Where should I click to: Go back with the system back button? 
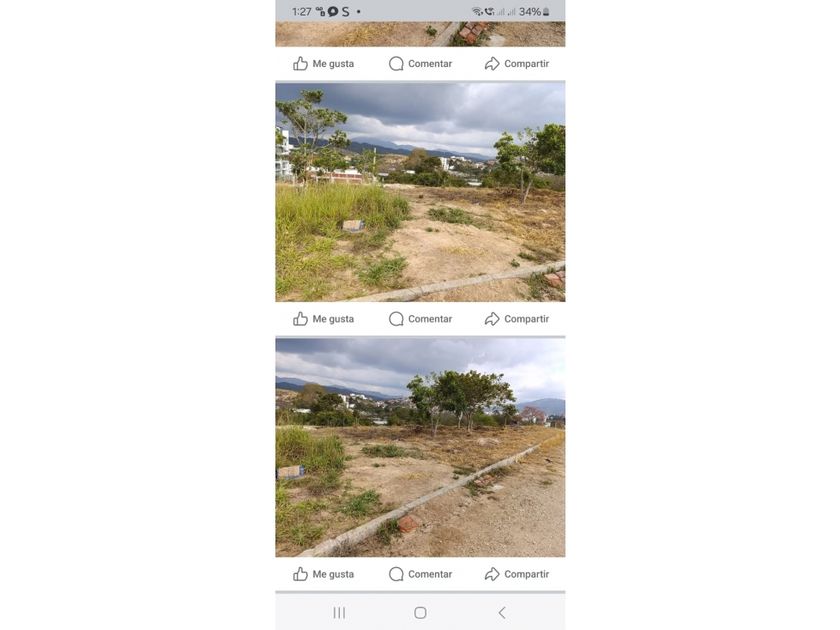click(502, 613)
